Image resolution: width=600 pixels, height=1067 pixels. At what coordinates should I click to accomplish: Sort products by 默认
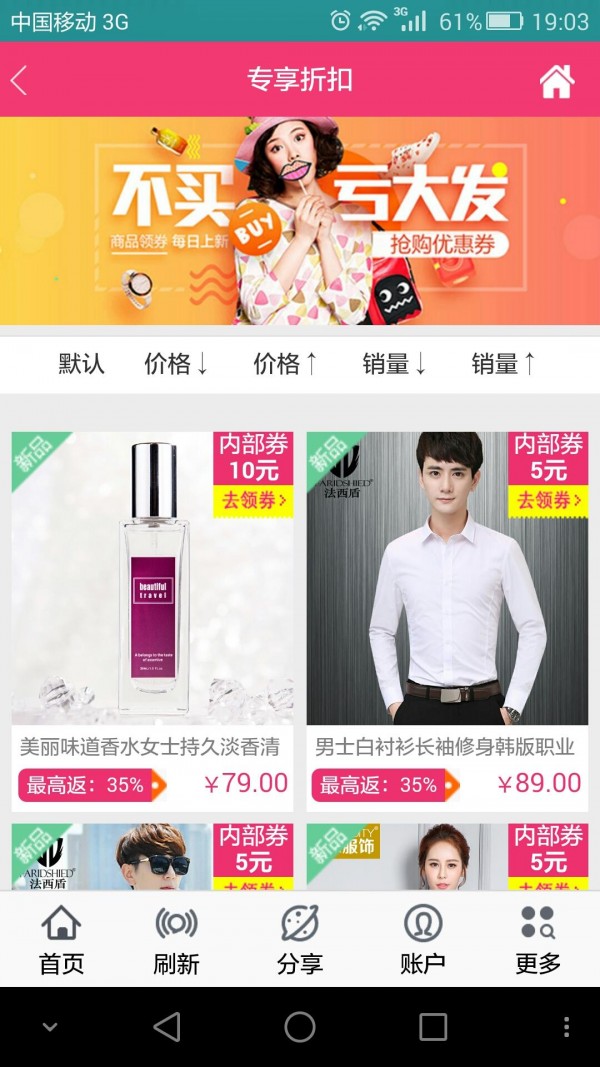pos(81,364)
